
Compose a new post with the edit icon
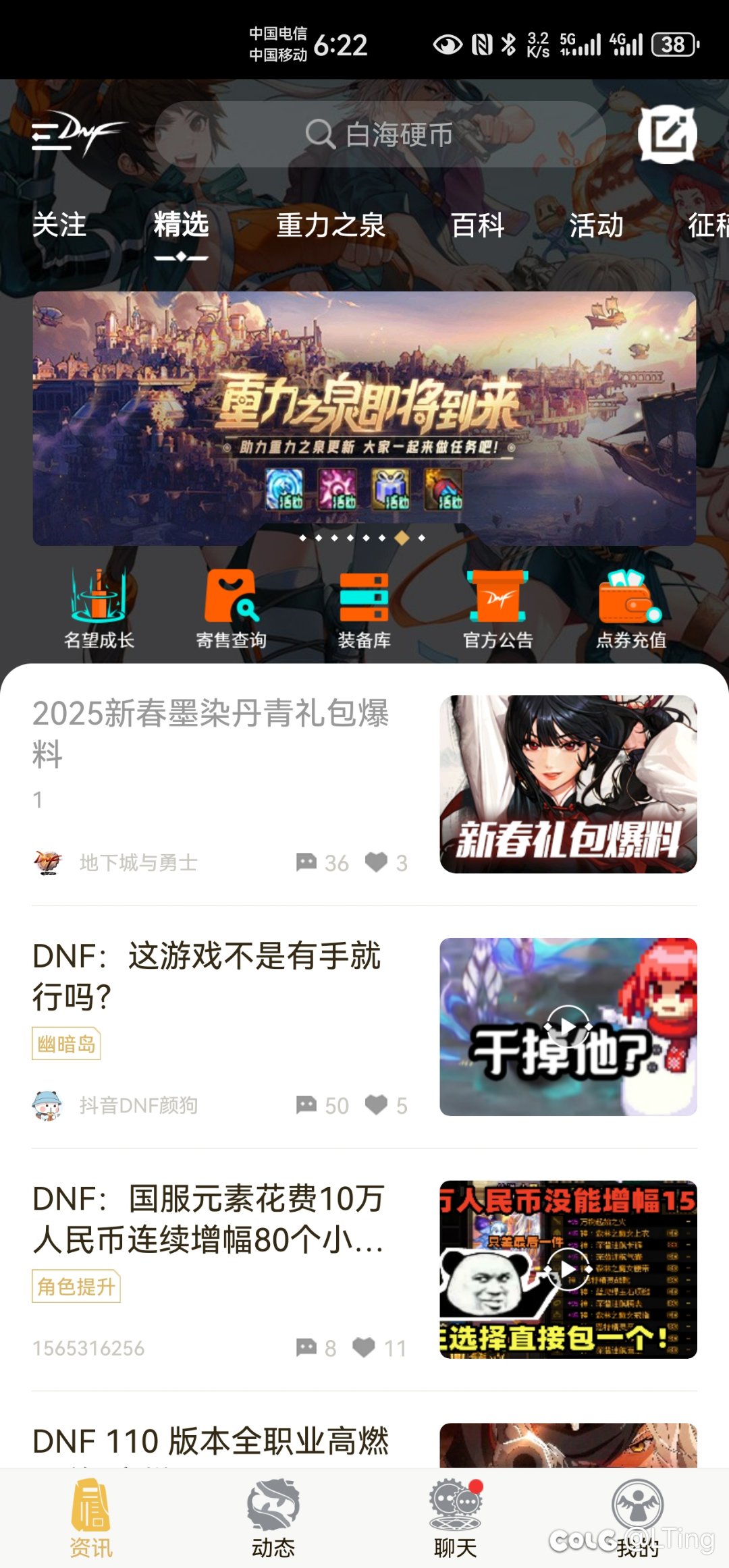point(668,134)
